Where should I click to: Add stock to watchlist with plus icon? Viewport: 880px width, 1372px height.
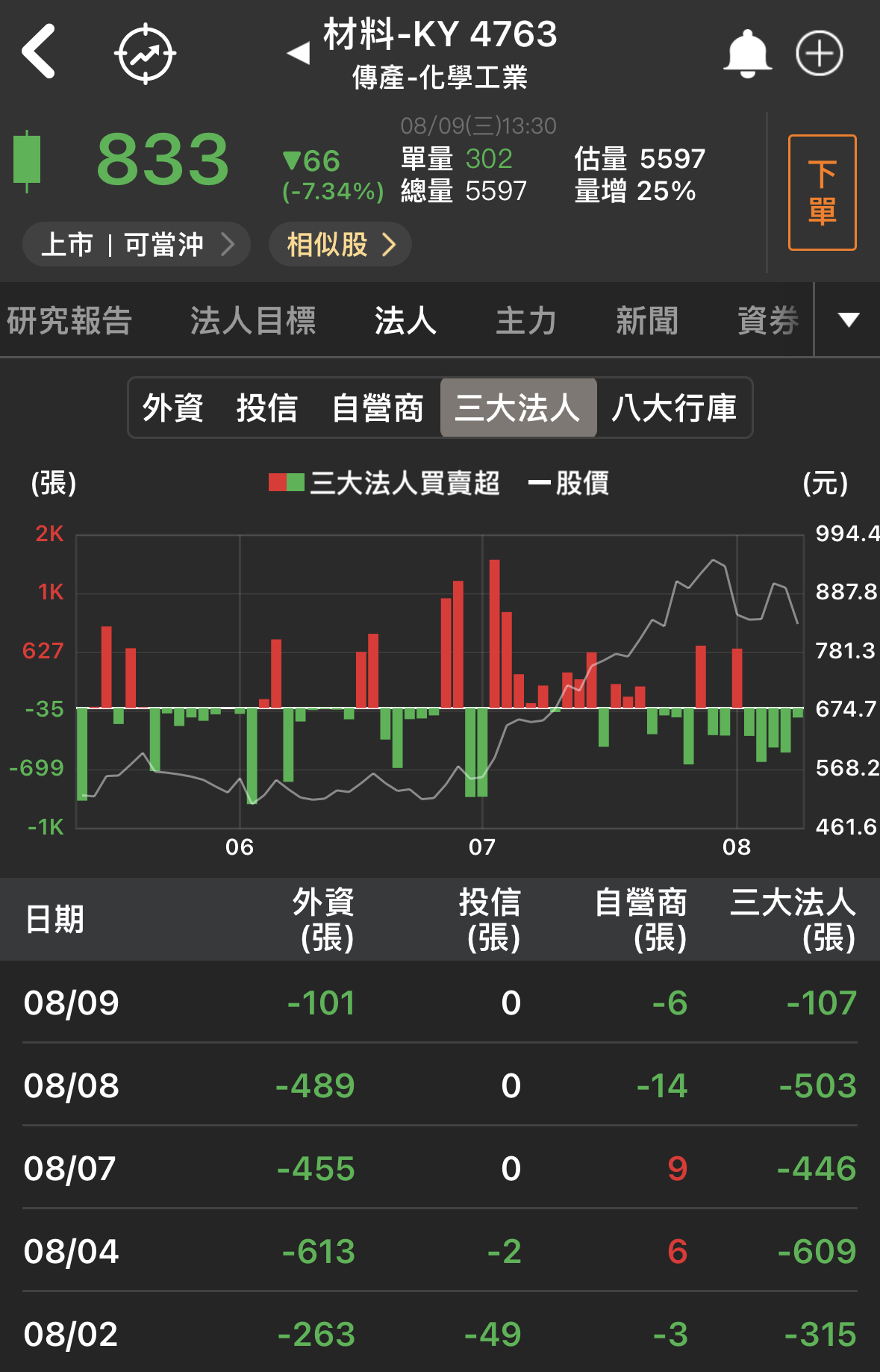tap(819, 52)
